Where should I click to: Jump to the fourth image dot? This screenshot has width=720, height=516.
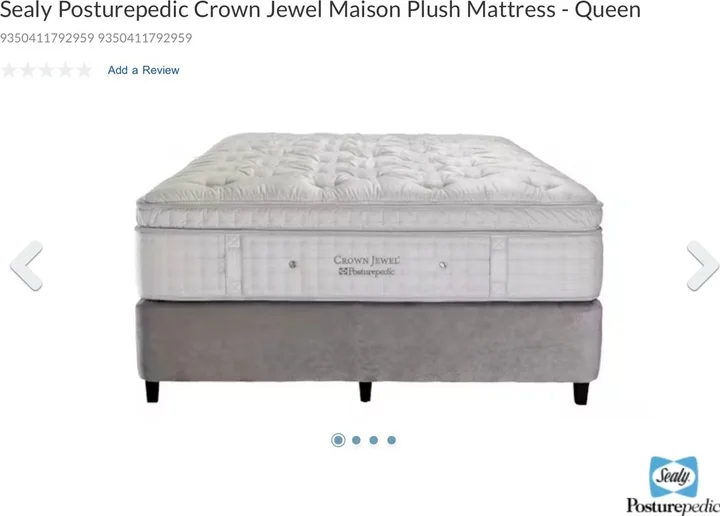[x=392, y=440]
